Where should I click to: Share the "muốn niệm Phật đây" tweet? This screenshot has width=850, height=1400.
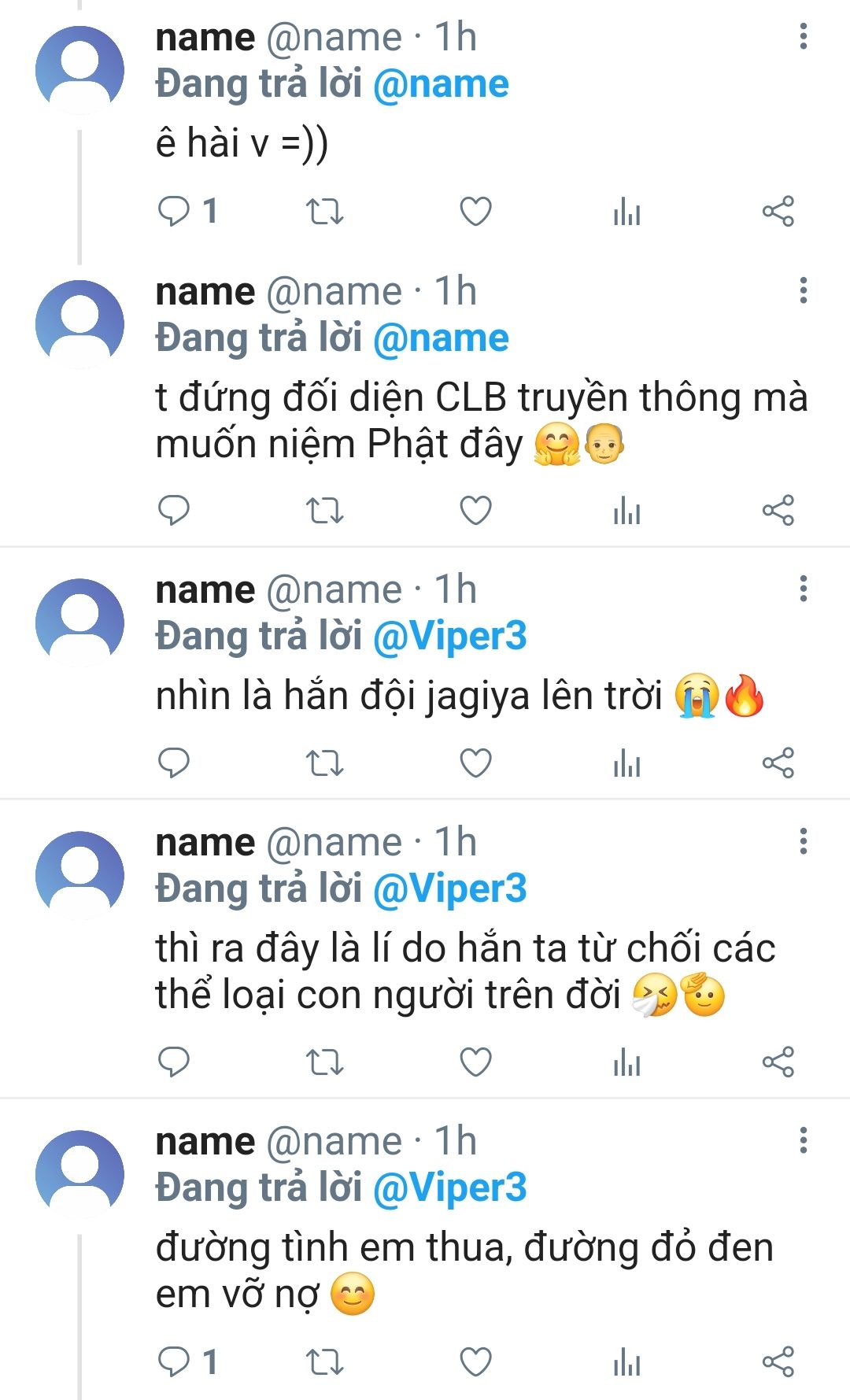point(778,511)
